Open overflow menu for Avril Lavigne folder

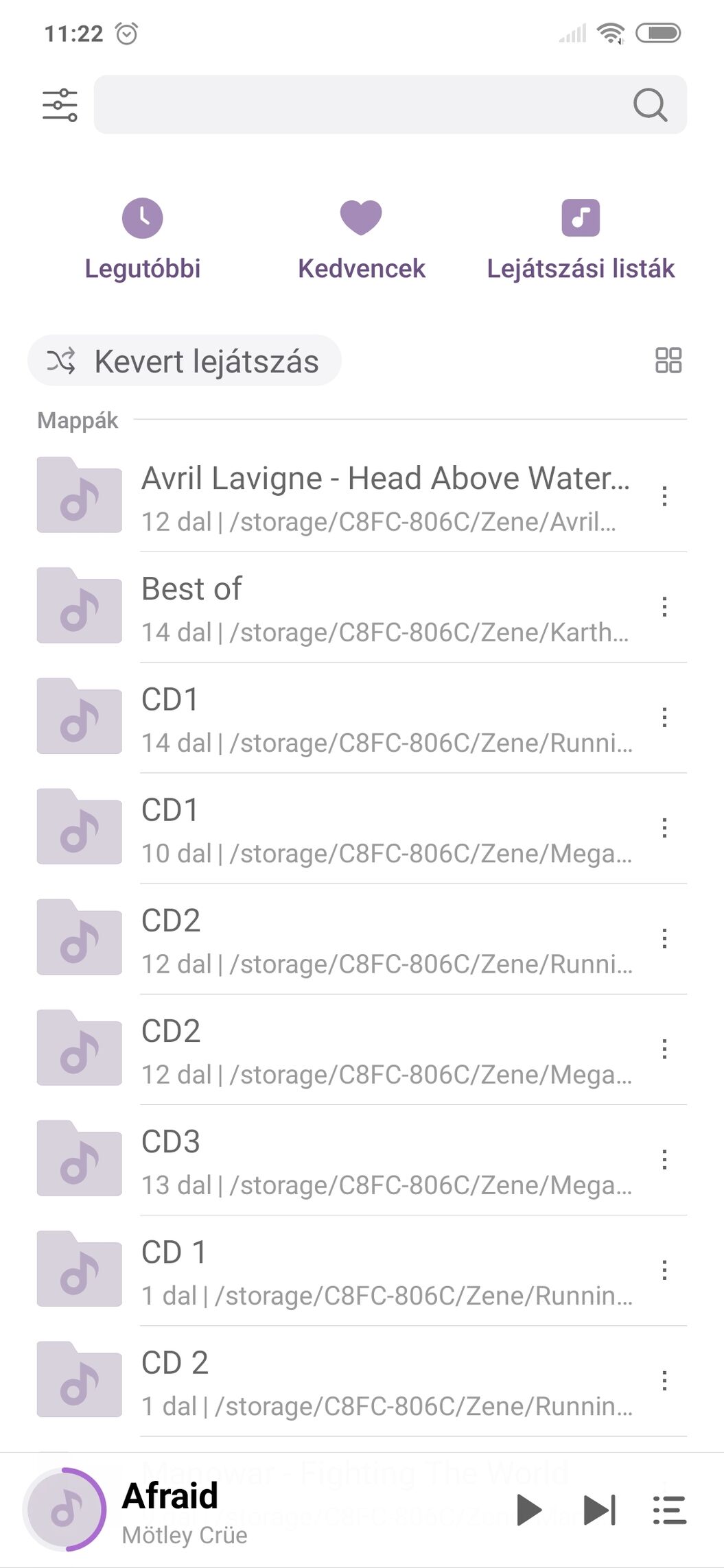pyautogui.click(x=664, y=496)
